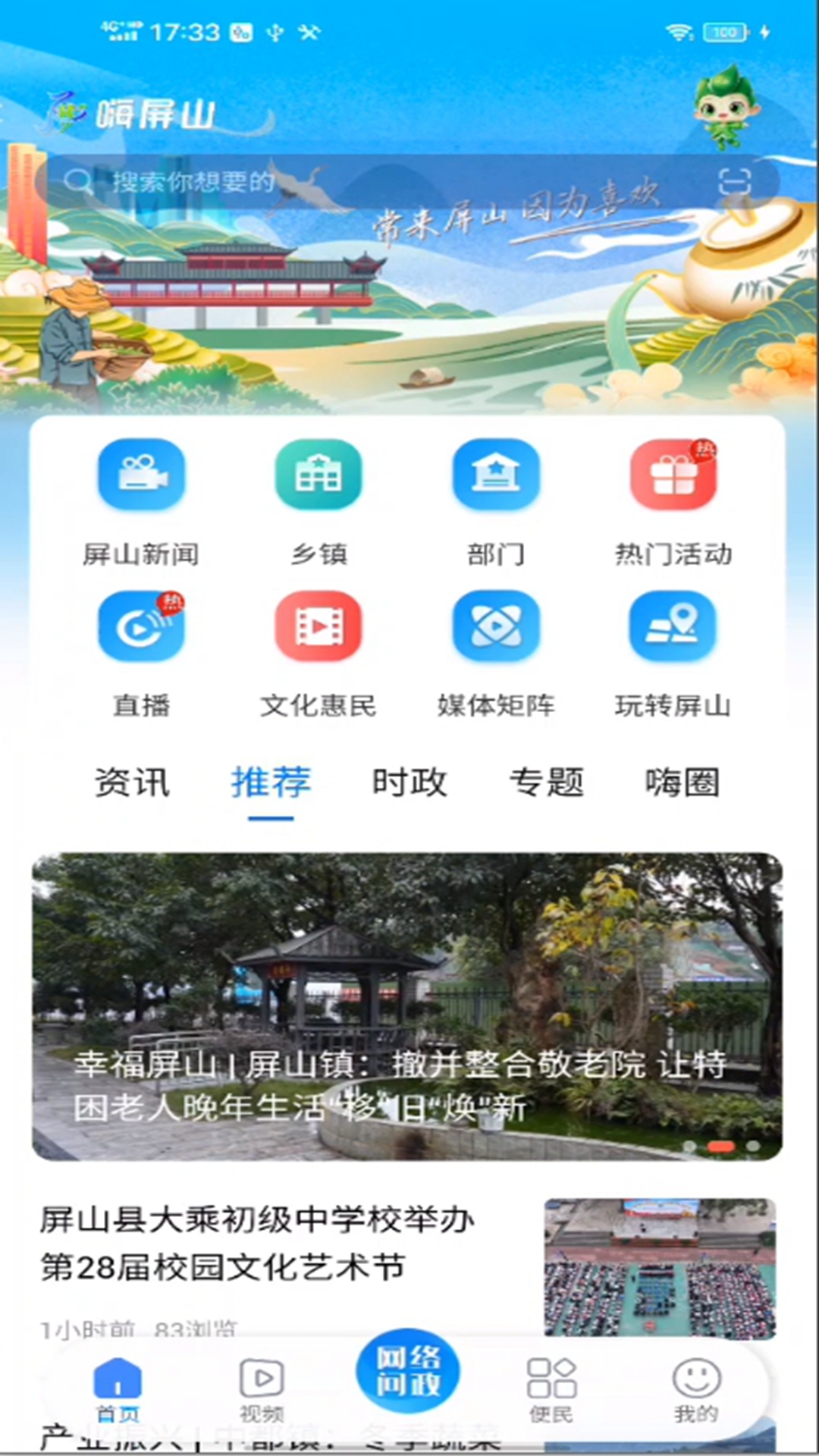Switch to the 时政 politics tab

pos(409,783)
